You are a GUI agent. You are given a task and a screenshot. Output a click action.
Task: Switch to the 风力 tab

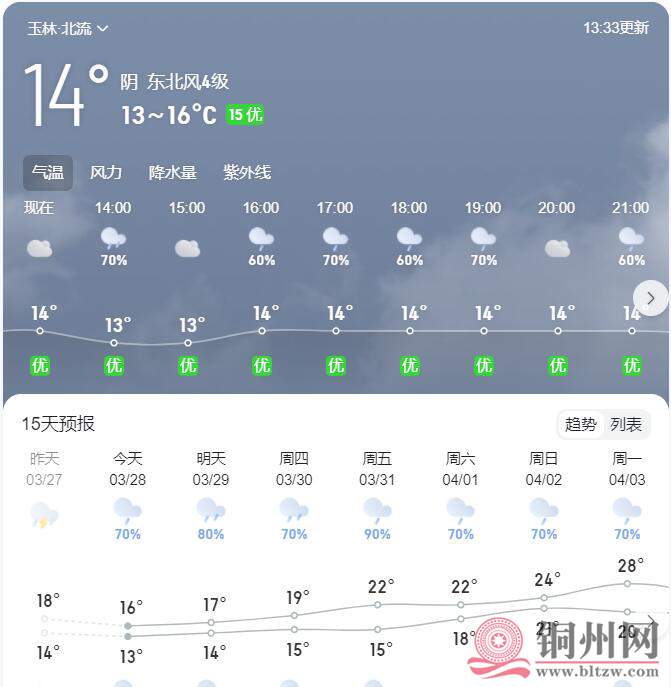click(x=106, y=173)
